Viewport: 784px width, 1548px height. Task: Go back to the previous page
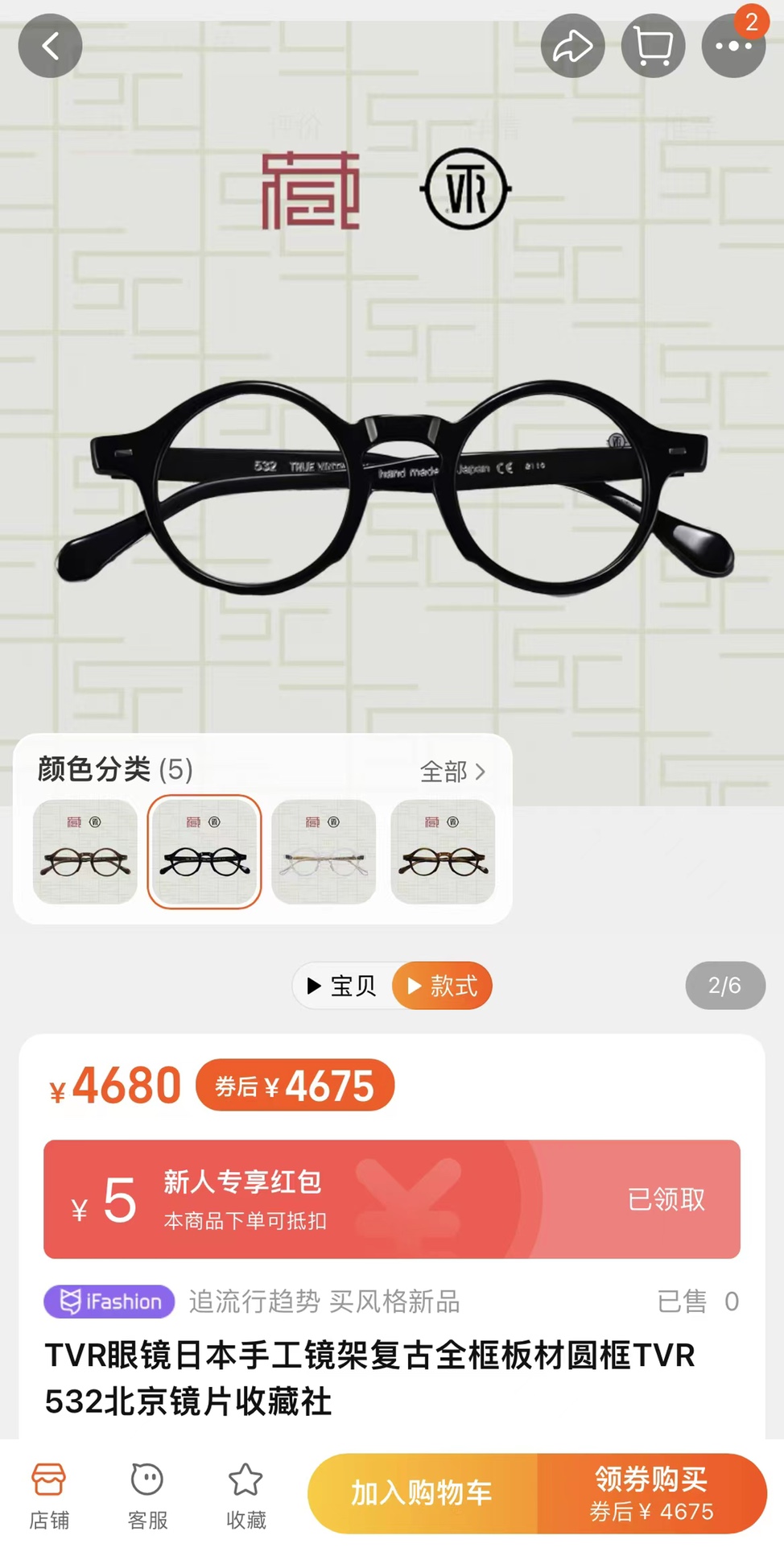pyautogui.click(x=50, y=46)
